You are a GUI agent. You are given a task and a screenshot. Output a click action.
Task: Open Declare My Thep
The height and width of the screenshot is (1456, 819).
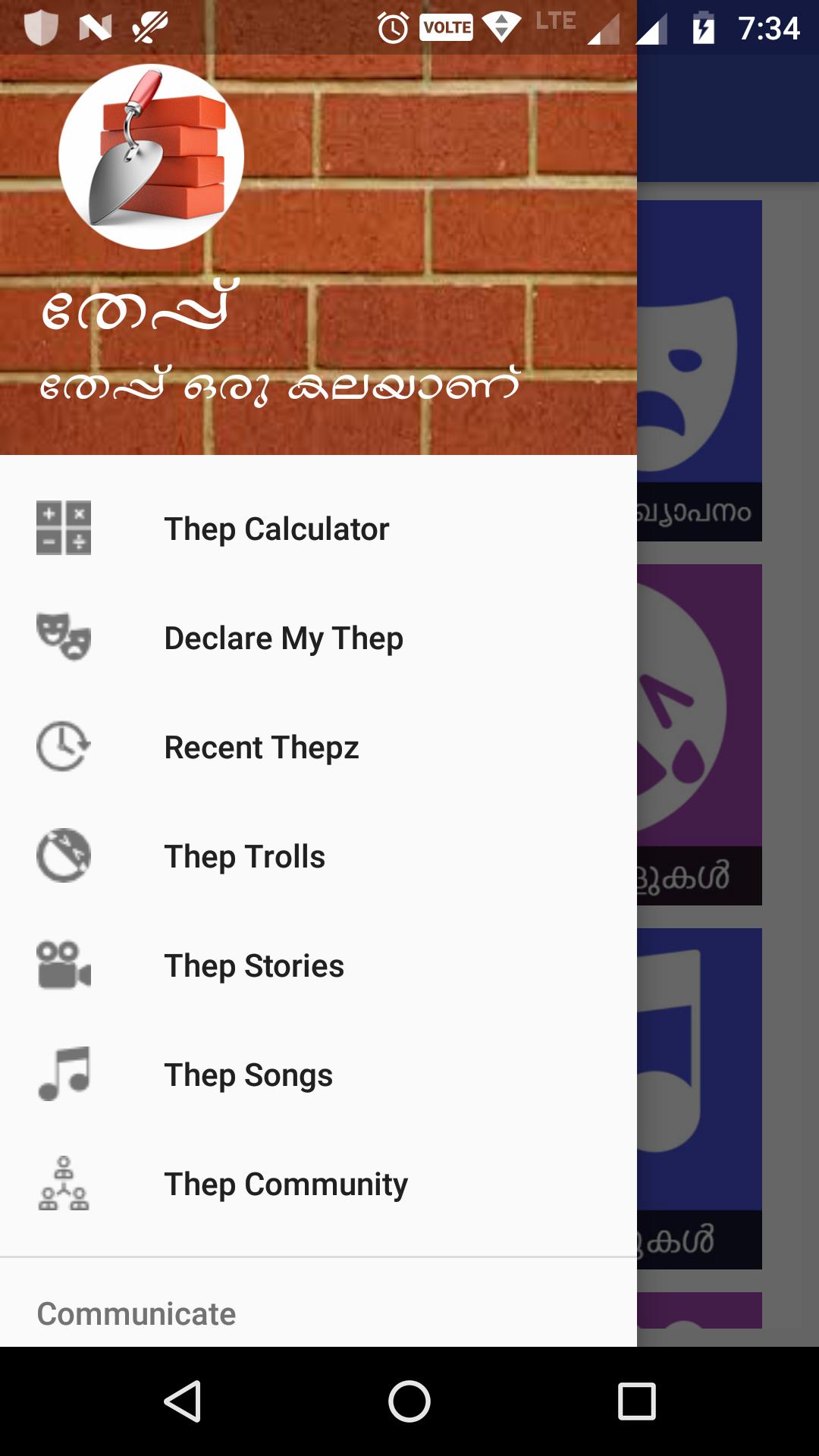(284, 638)
